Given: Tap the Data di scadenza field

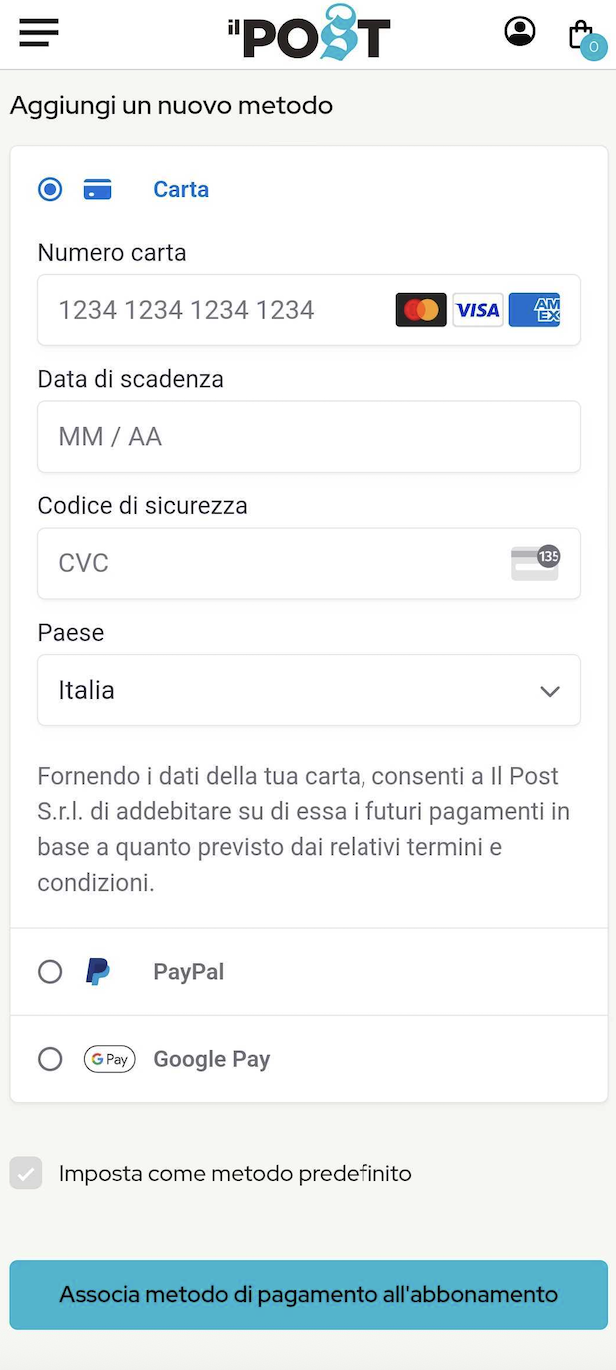Looking at the screenshot, I should pos(309,437).
